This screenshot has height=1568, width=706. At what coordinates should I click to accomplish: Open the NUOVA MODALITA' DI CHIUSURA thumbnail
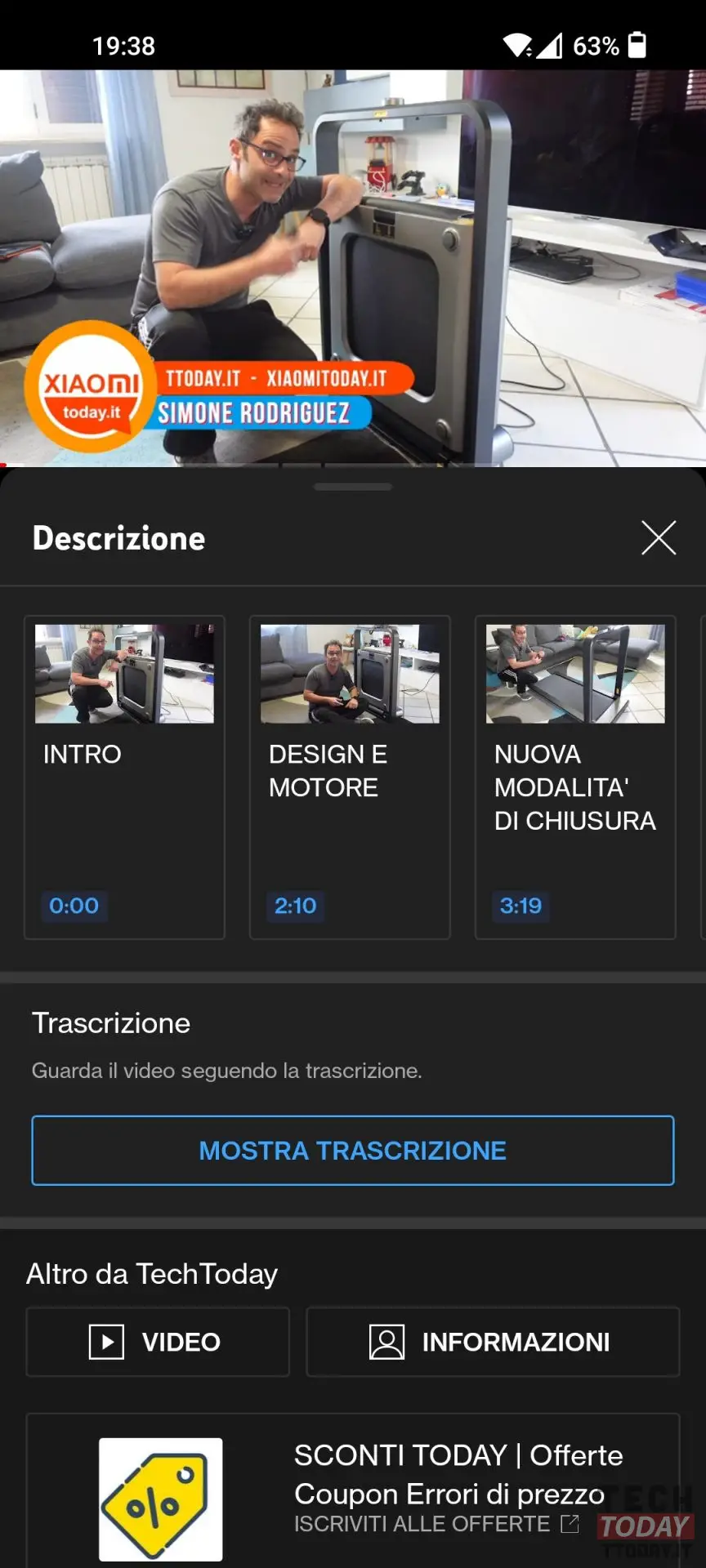pos(574,674)
